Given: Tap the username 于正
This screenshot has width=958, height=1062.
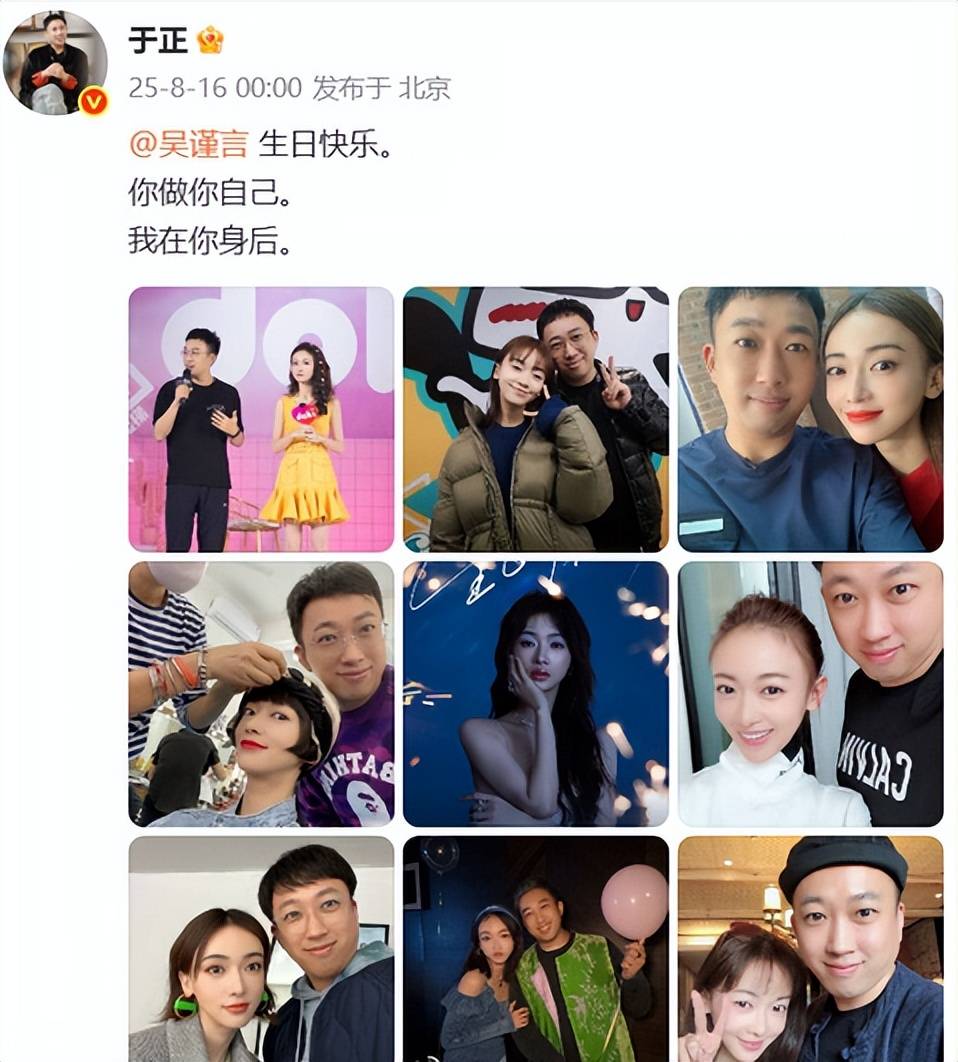Looking at the screenshot, I should pos(158,40).
